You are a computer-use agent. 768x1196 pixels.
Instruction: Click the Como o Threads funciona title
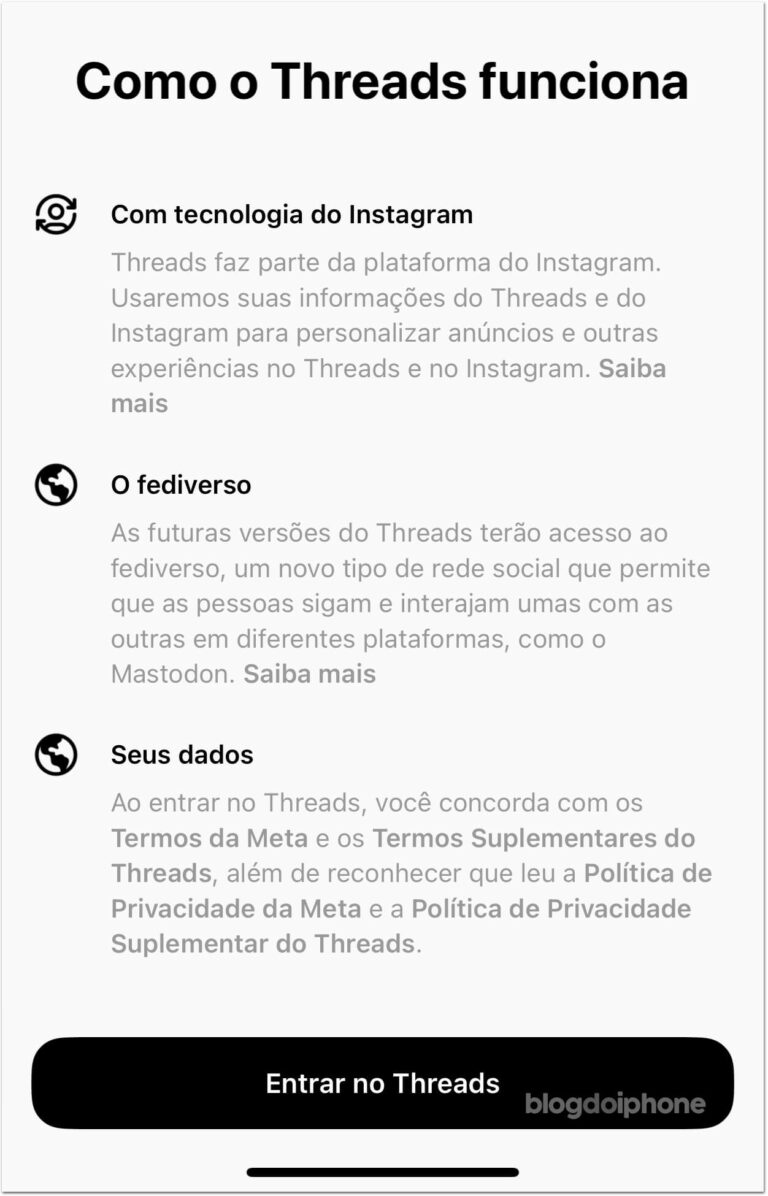(384, 85)
